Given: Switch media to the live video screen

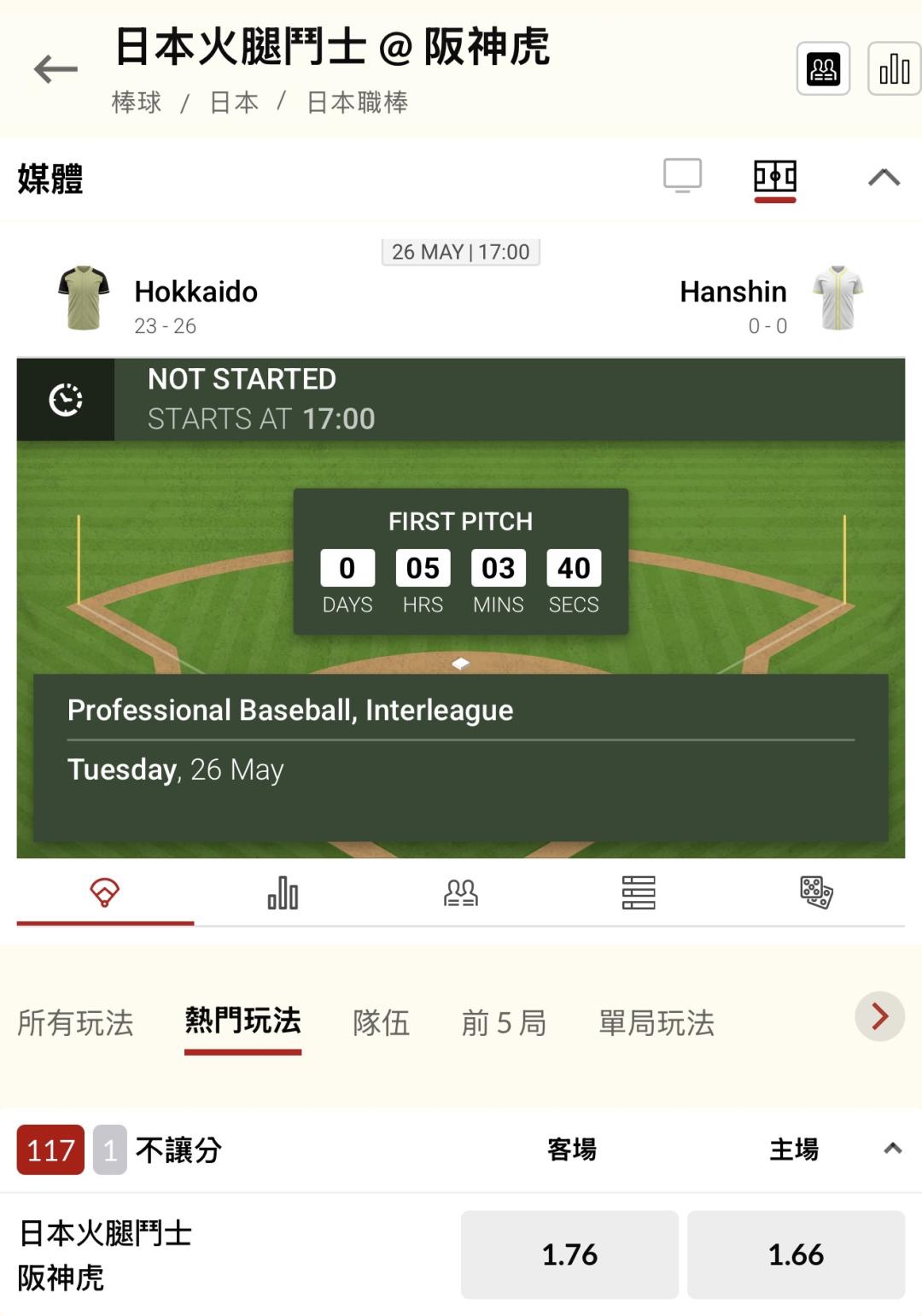Looking at the screenshot, I should coord(683,177).
